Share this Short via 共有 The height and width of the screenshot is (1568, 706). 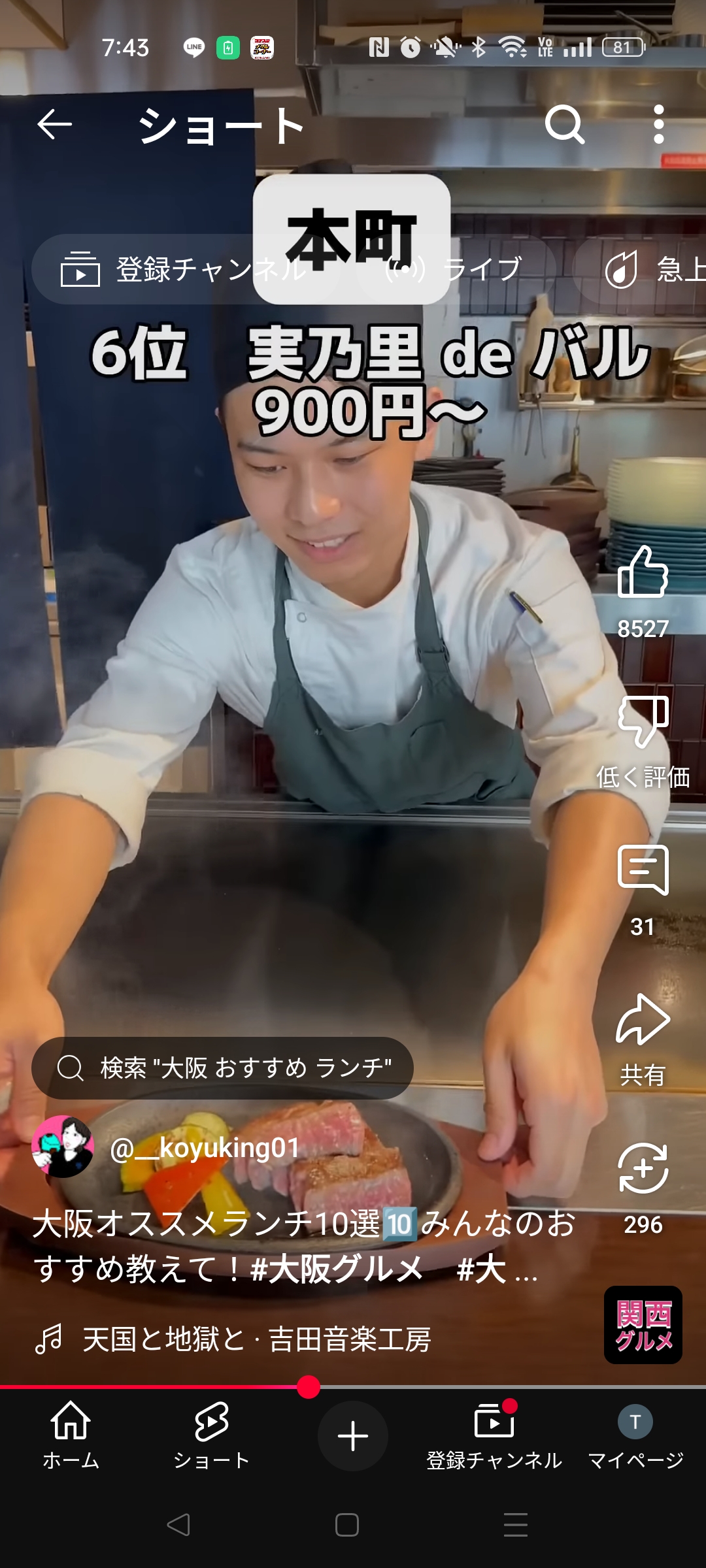point(643,1021)
